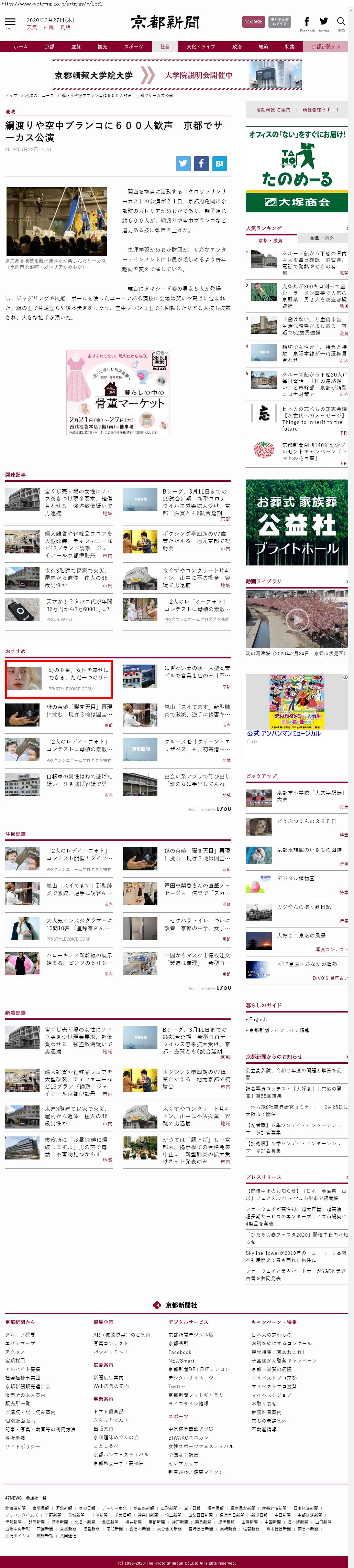354x1568 pixels.
Task: Visit the Kyoto Shimbun Facebook page
Action: pyautogui.click(x=307, y=23)
